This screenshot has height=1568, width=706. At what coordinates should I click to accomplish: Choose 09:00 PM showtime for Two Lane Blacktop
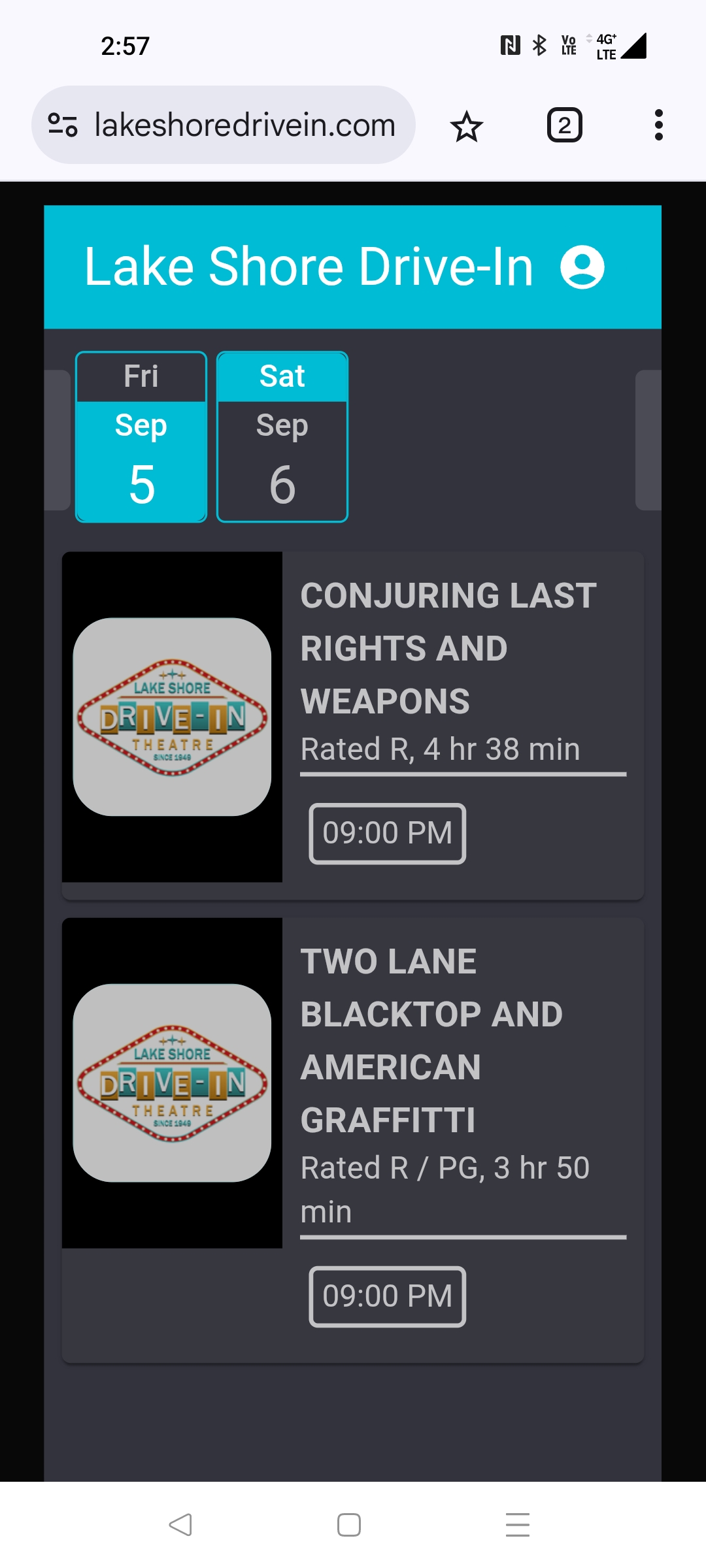point(387,1297)
